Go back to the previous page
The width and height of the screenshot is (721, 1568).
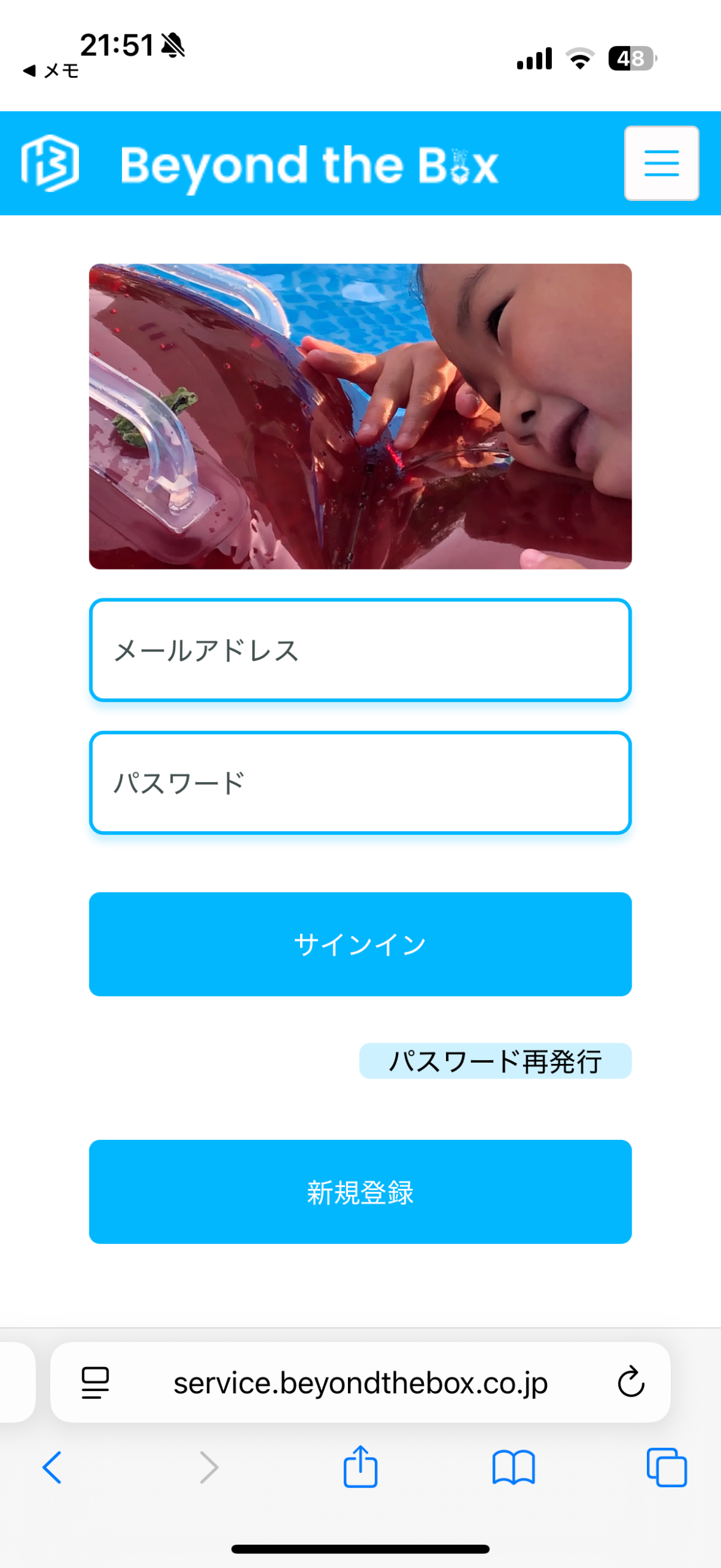52,1467
